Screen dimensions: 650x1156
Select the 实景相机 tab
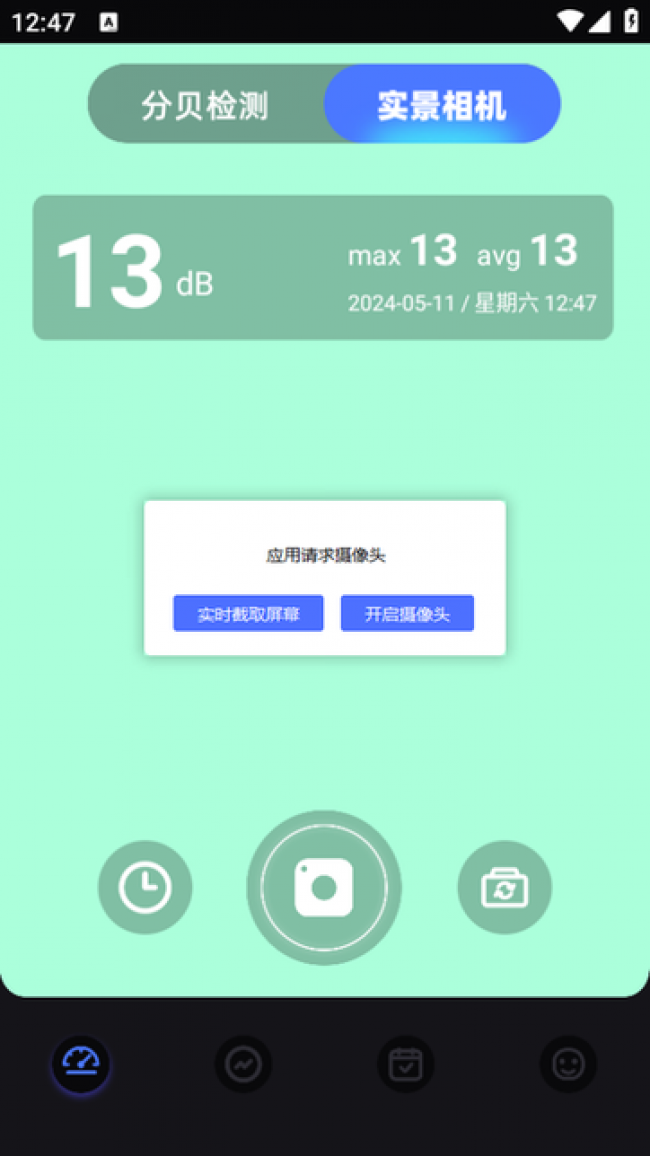point(441,105)
